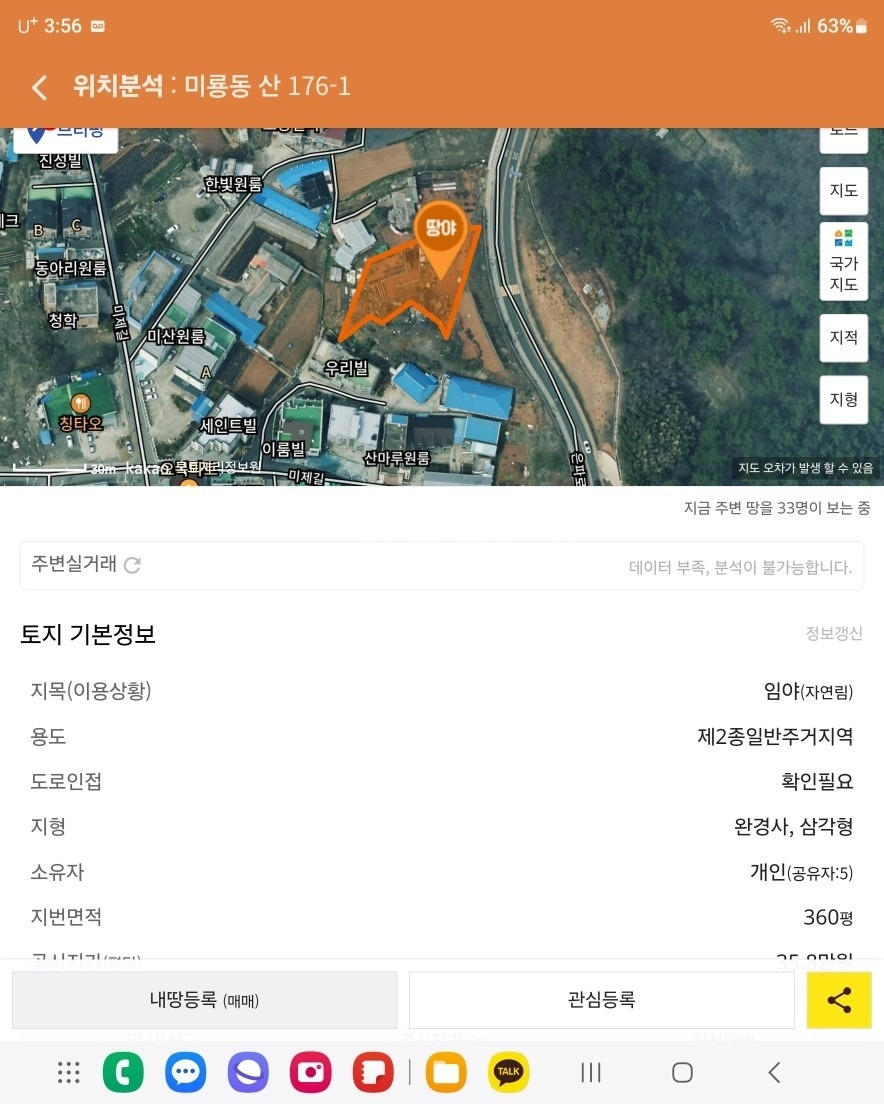
Task: Tap the 땅야 map pin marker
Action: [x=441, y=232]
